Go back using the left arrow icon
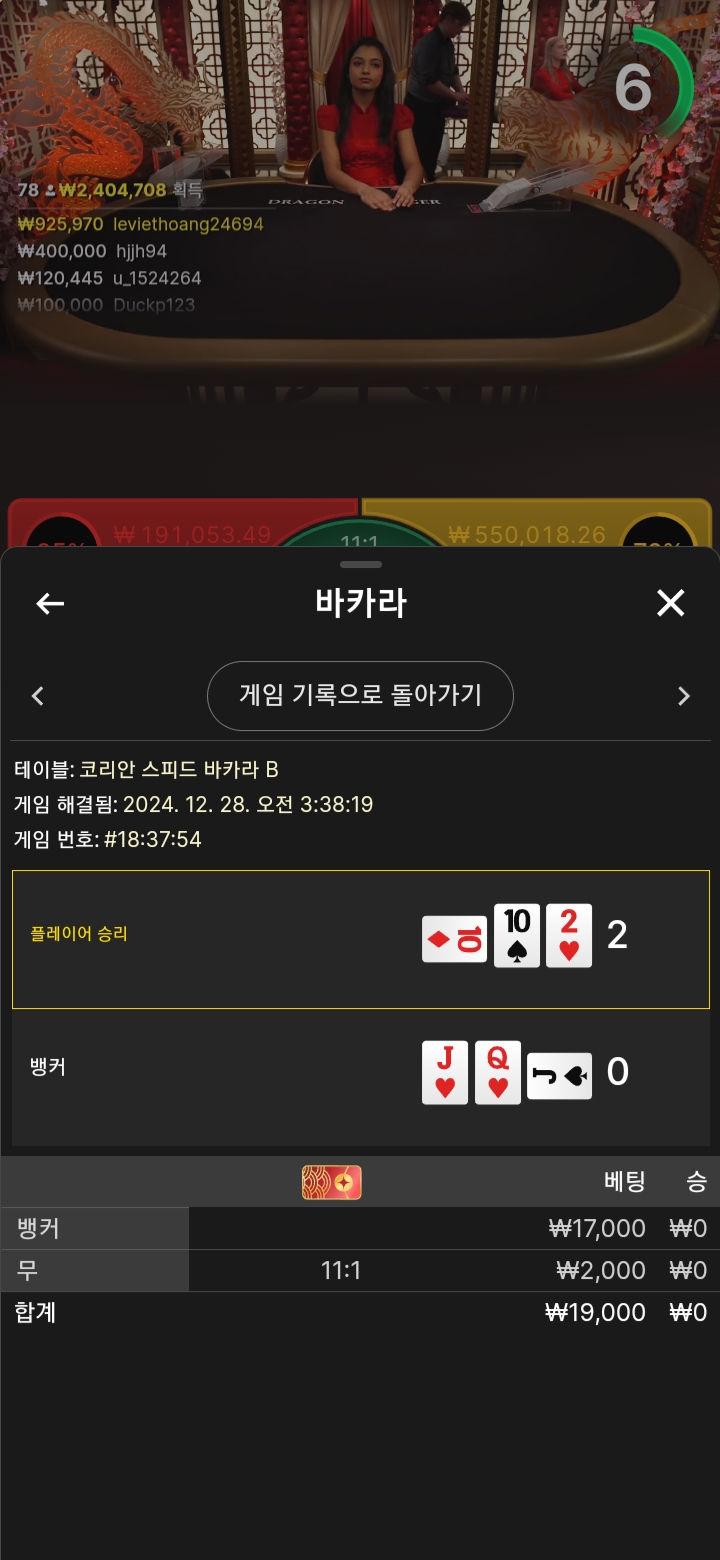Viewport: 720px width, 1560px height. pyautogui.click(x=50, y=603)
